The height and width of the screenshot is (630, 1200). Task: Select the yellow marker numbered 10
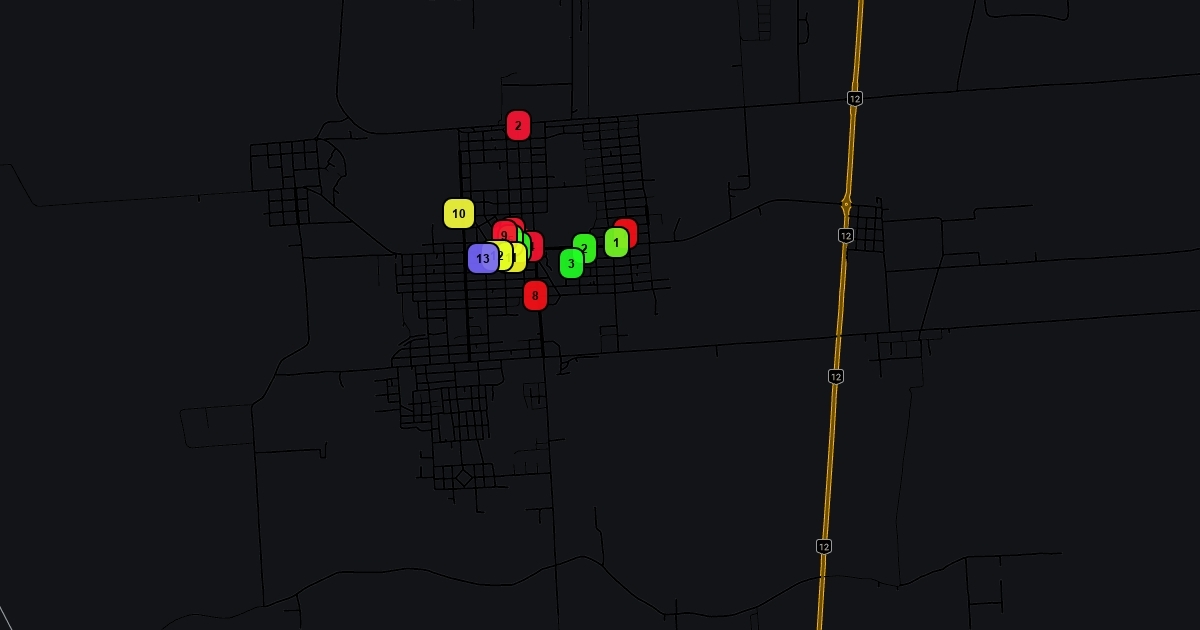(458, 213)
